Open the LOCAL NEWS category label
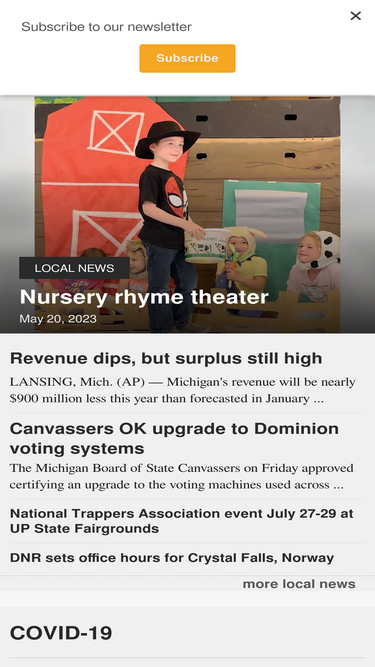375x667 pixels. pyautogui.click(x=74, y=268)
